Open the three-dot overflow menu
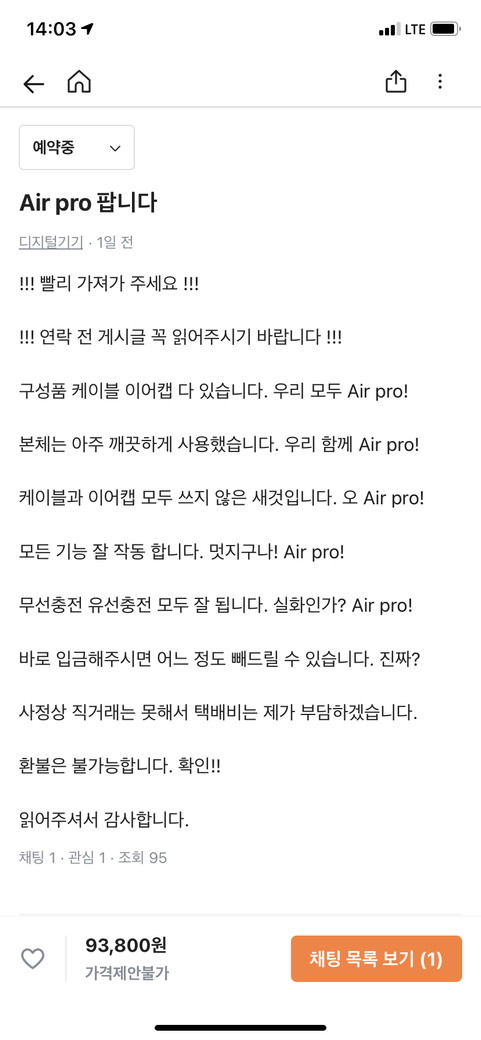Image resolution: width=481 pixels, height=1040 pixels. pos(440,82)
